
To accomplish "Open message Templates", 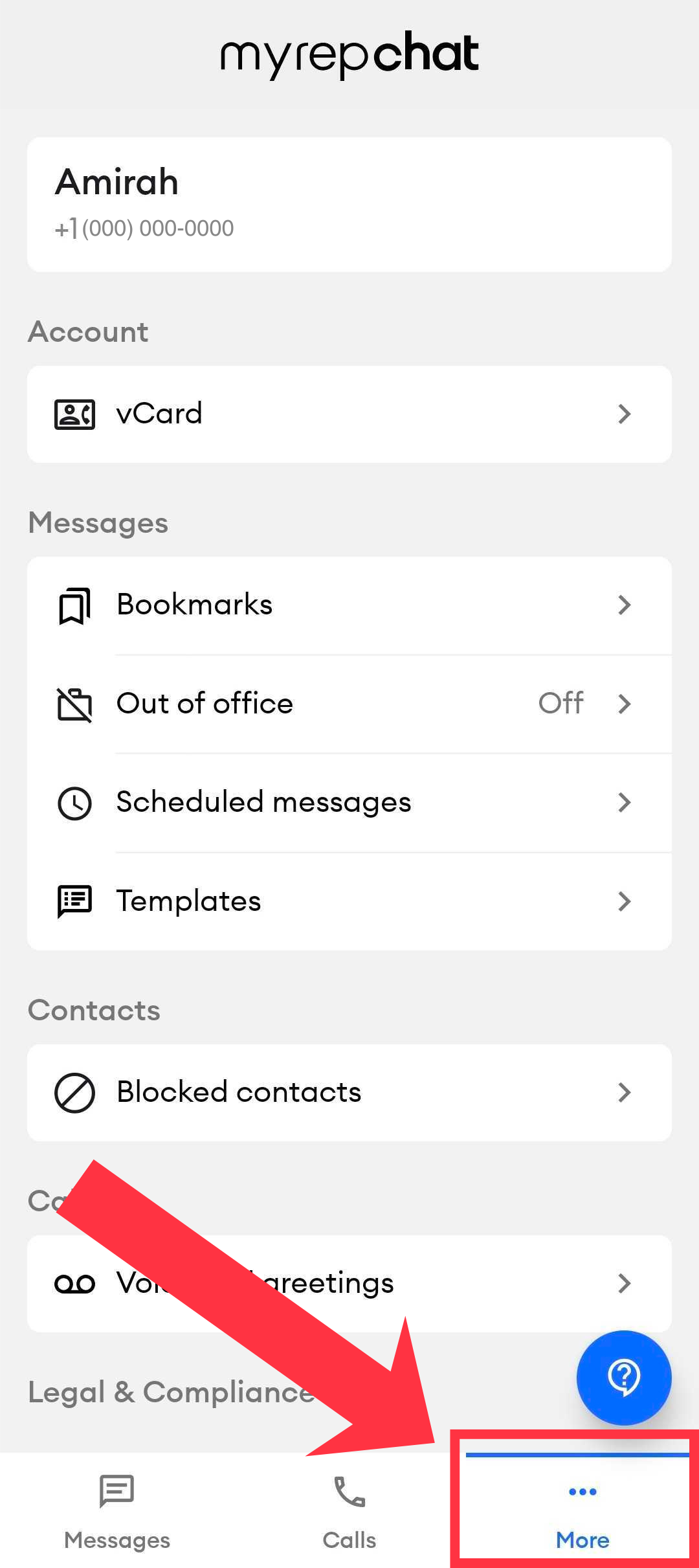I will (349, 901).
